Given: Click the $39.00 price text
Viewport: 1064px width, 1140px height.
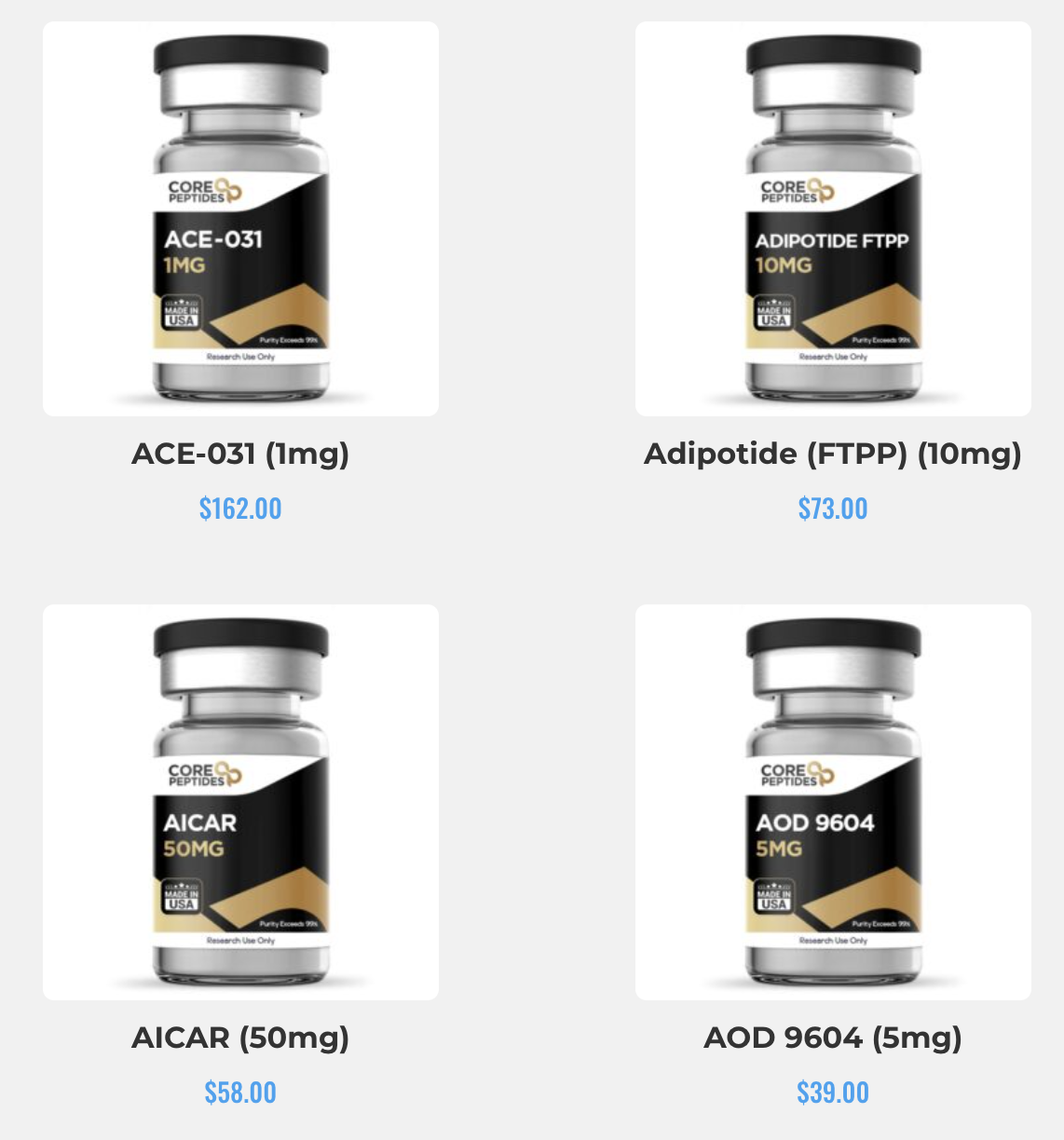Looking at the screenshot, I should coord(832,1092).
